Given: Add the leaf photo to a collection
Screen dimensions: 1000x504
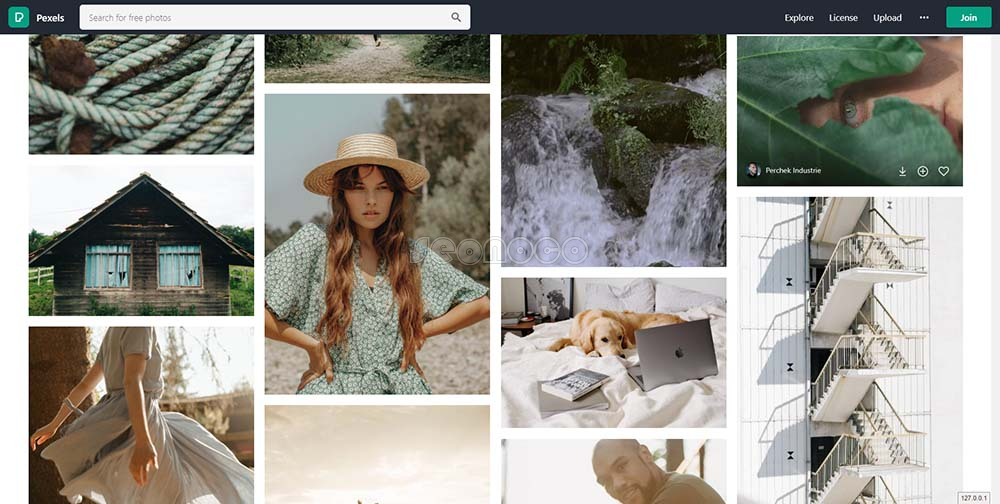Looking at the screenshot, I should pyautogui.click(x=923, y=171).
